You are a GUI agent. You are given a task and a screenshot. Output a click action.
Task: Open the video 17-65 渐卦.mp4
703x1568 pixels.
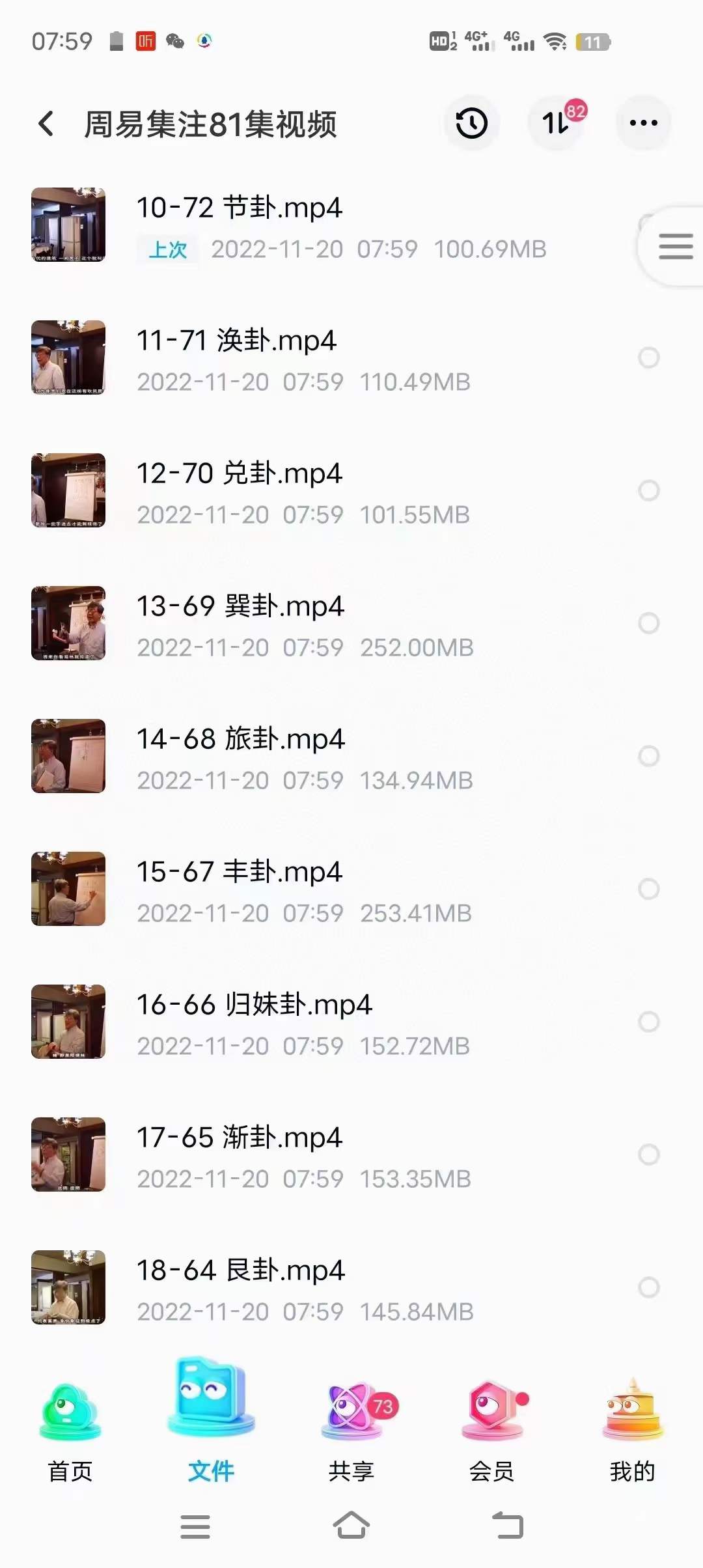[x=241, y=1137]
